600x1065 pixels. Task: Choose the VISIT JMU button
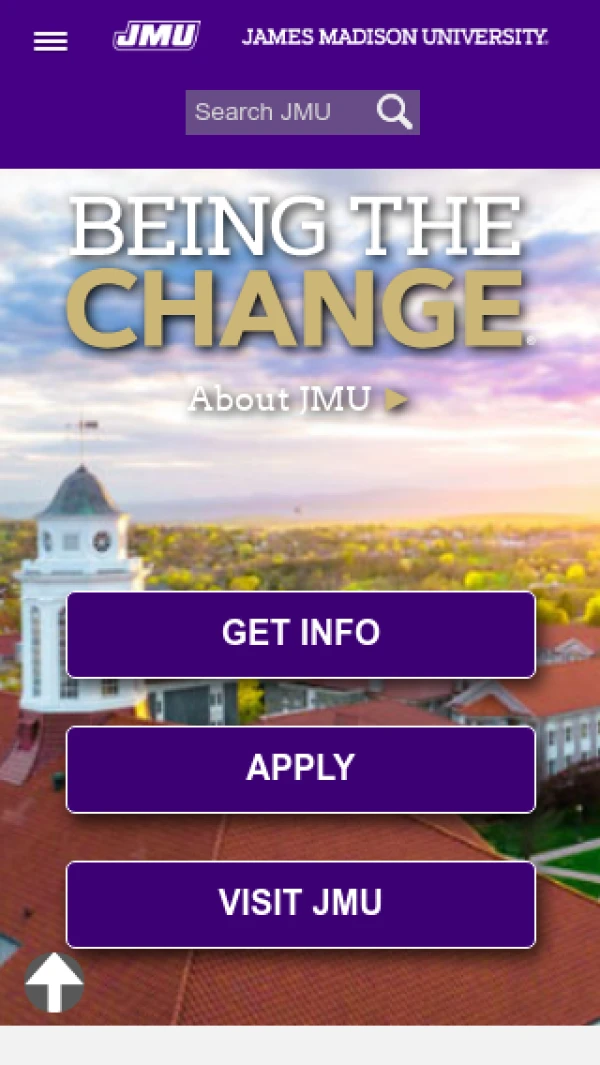(x=301, y=904)
